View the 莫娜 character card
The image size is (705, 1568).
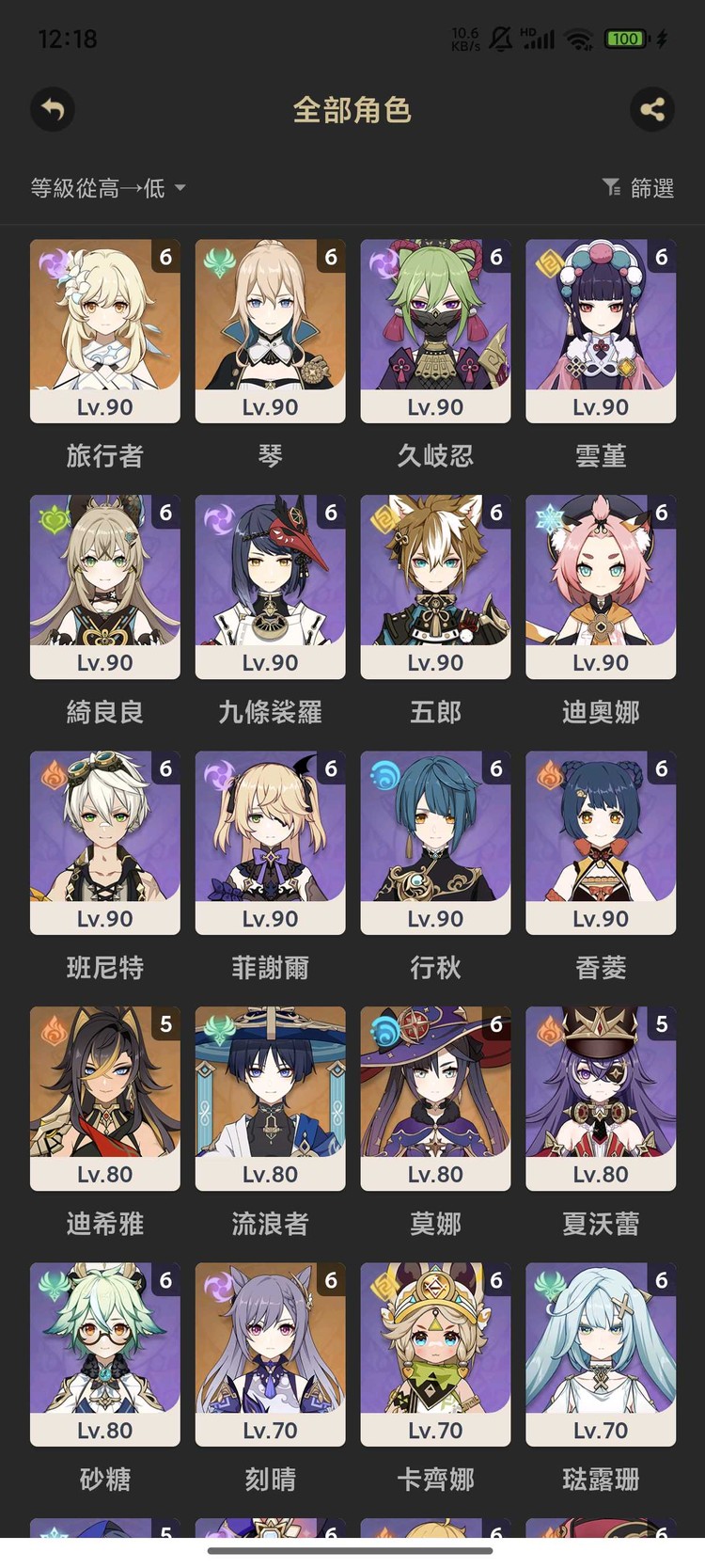click(435, 1098)
